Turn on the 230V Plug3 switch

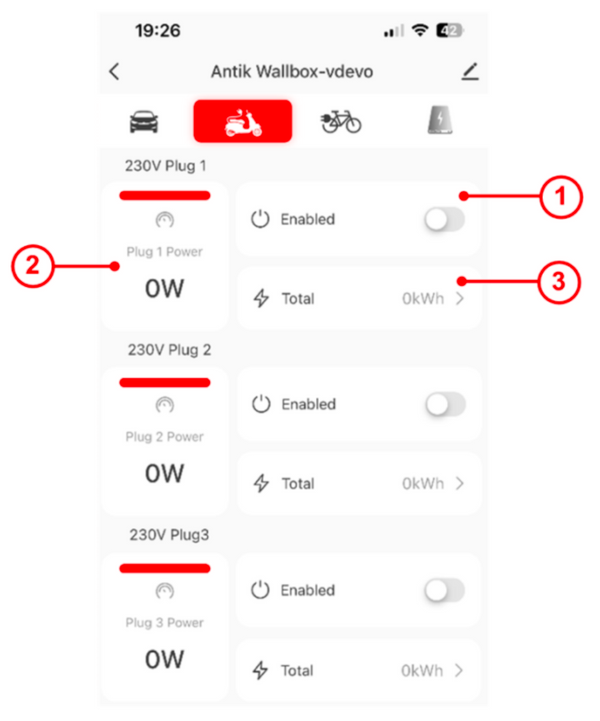pyautogui.click(x=444, y=590)
